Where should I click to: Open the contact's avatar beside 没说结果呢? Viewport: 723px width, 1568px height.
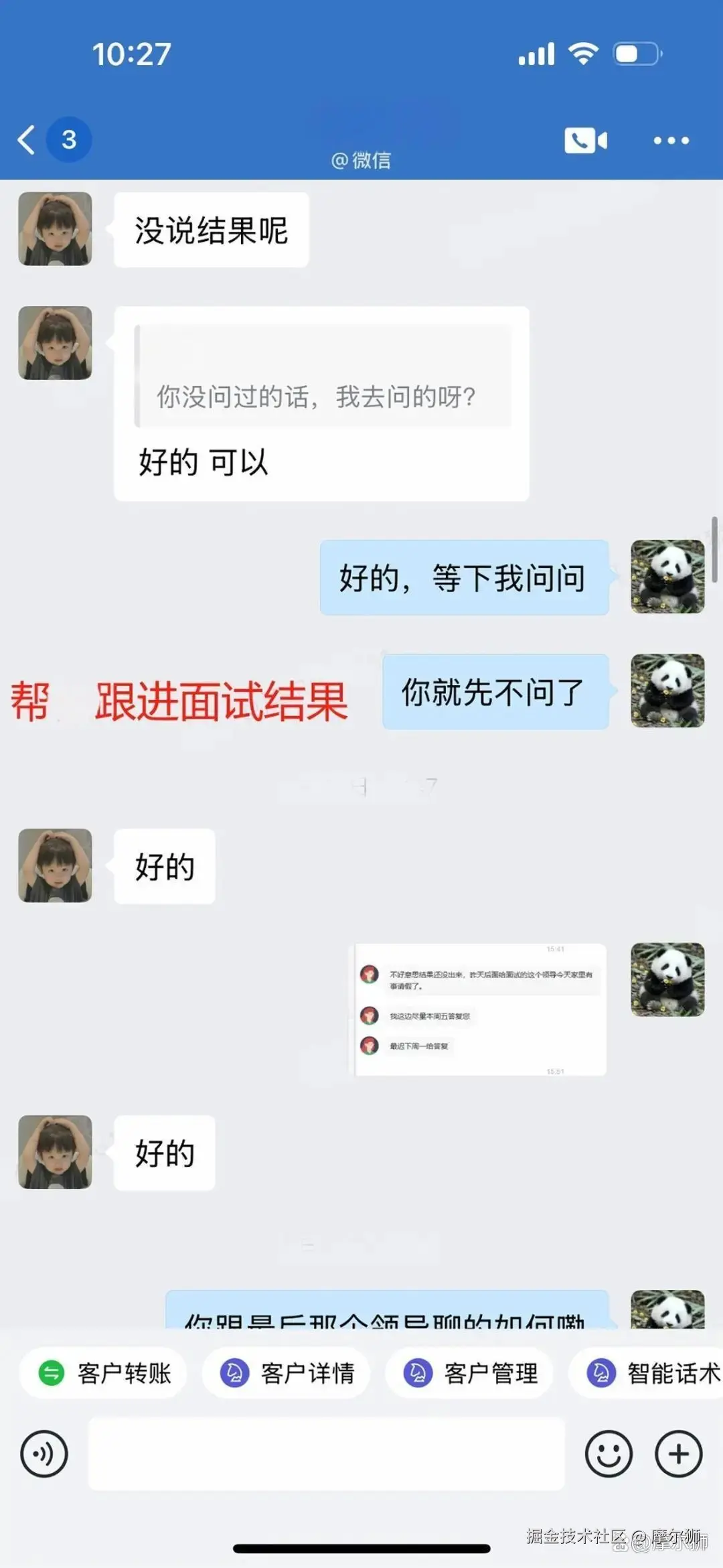[x=55, y=229]
